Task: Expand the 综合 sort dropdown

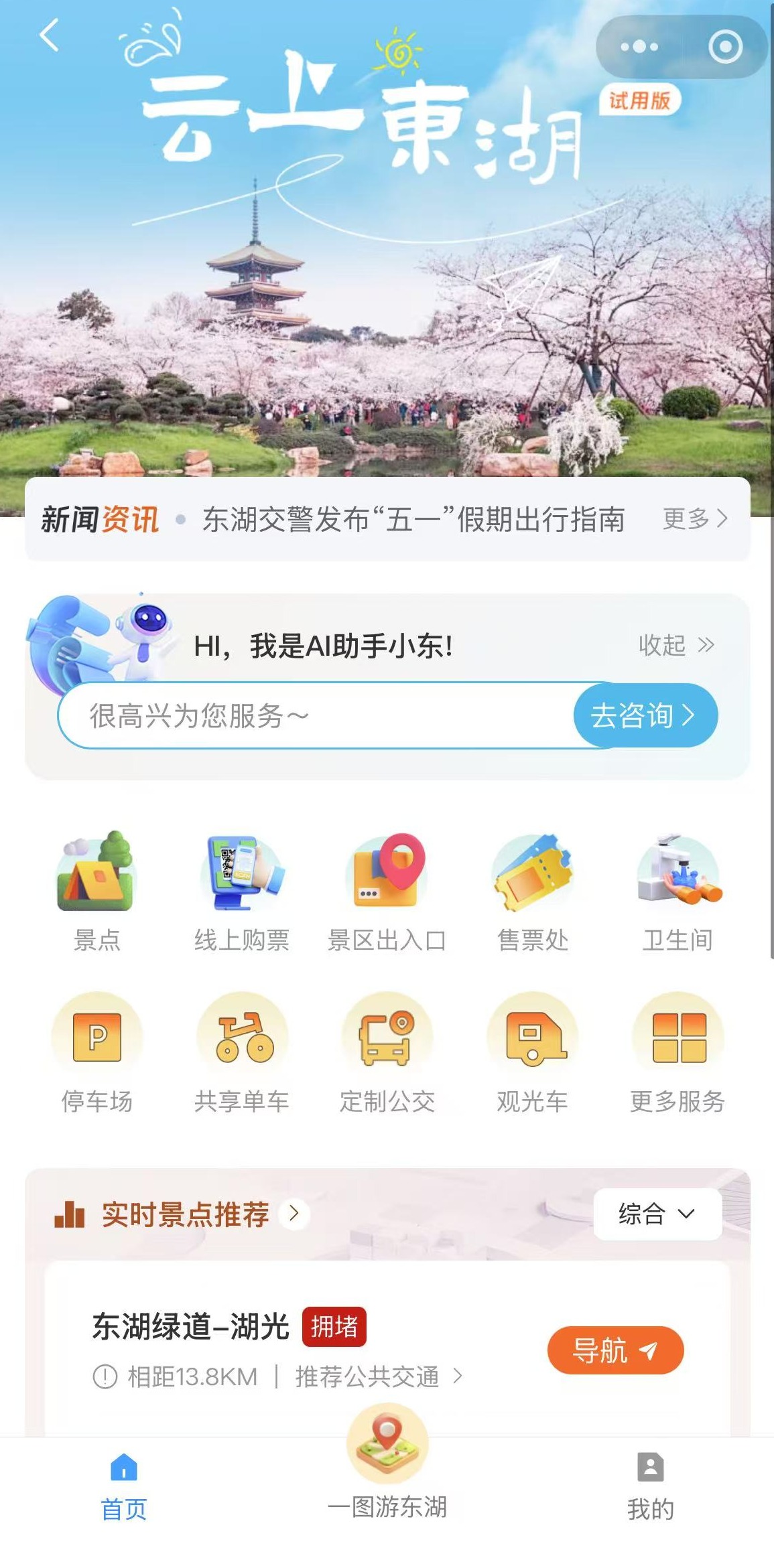Action: click(657, 1214)
